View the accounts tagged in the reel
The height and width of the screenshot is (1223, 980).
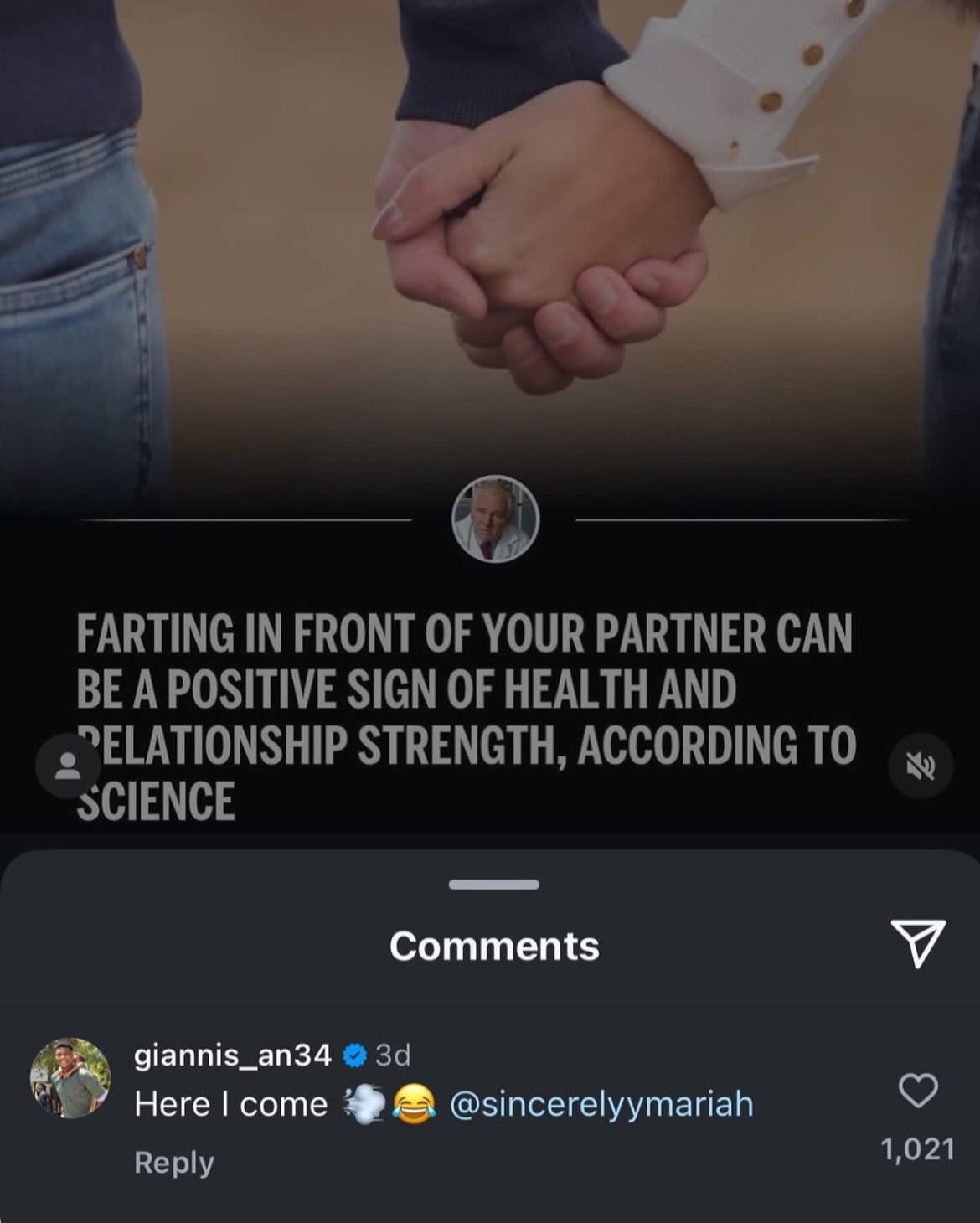click(66, 766)
